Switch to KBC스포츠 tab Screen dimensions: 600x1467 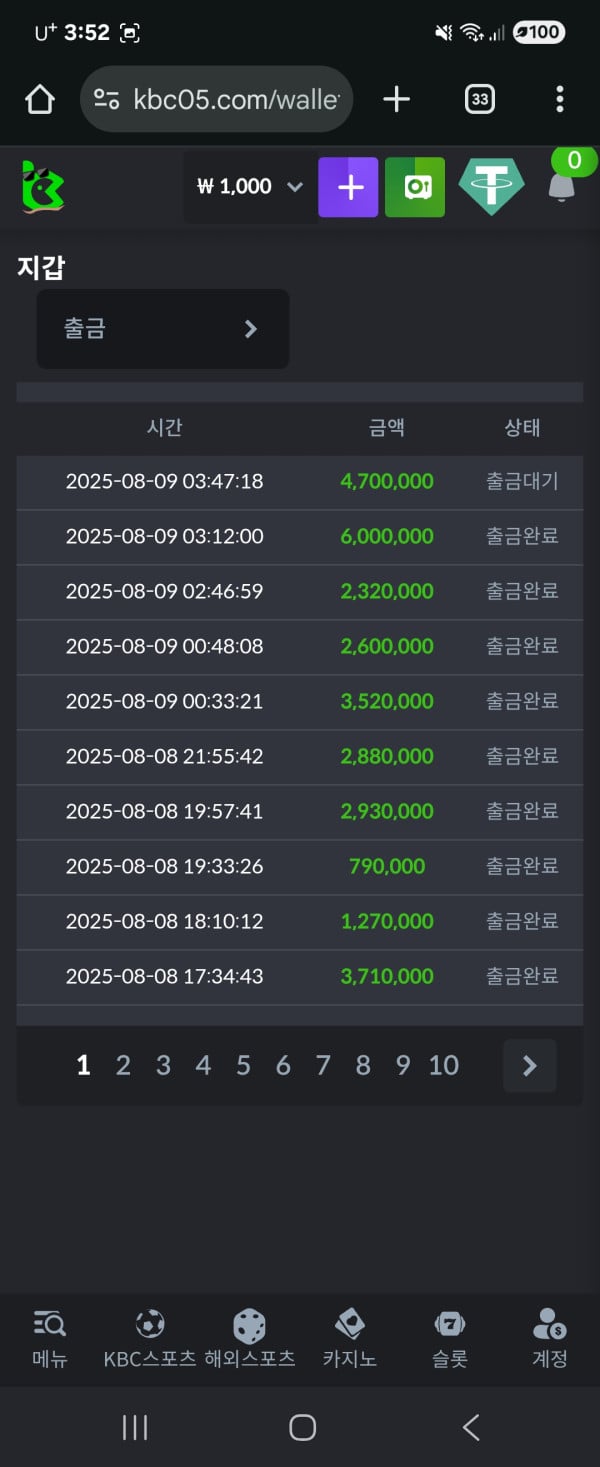tap(150, 1339)
